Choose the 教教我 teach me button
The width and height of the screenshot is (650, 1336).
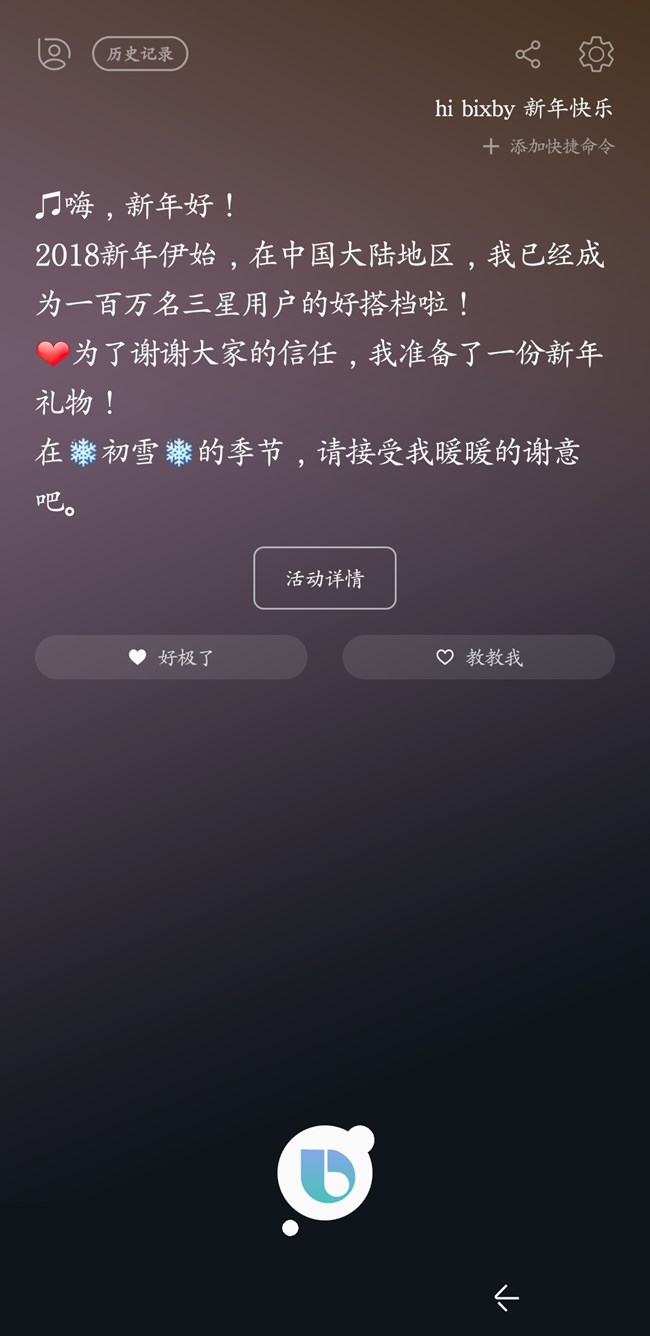pos(479,657)
